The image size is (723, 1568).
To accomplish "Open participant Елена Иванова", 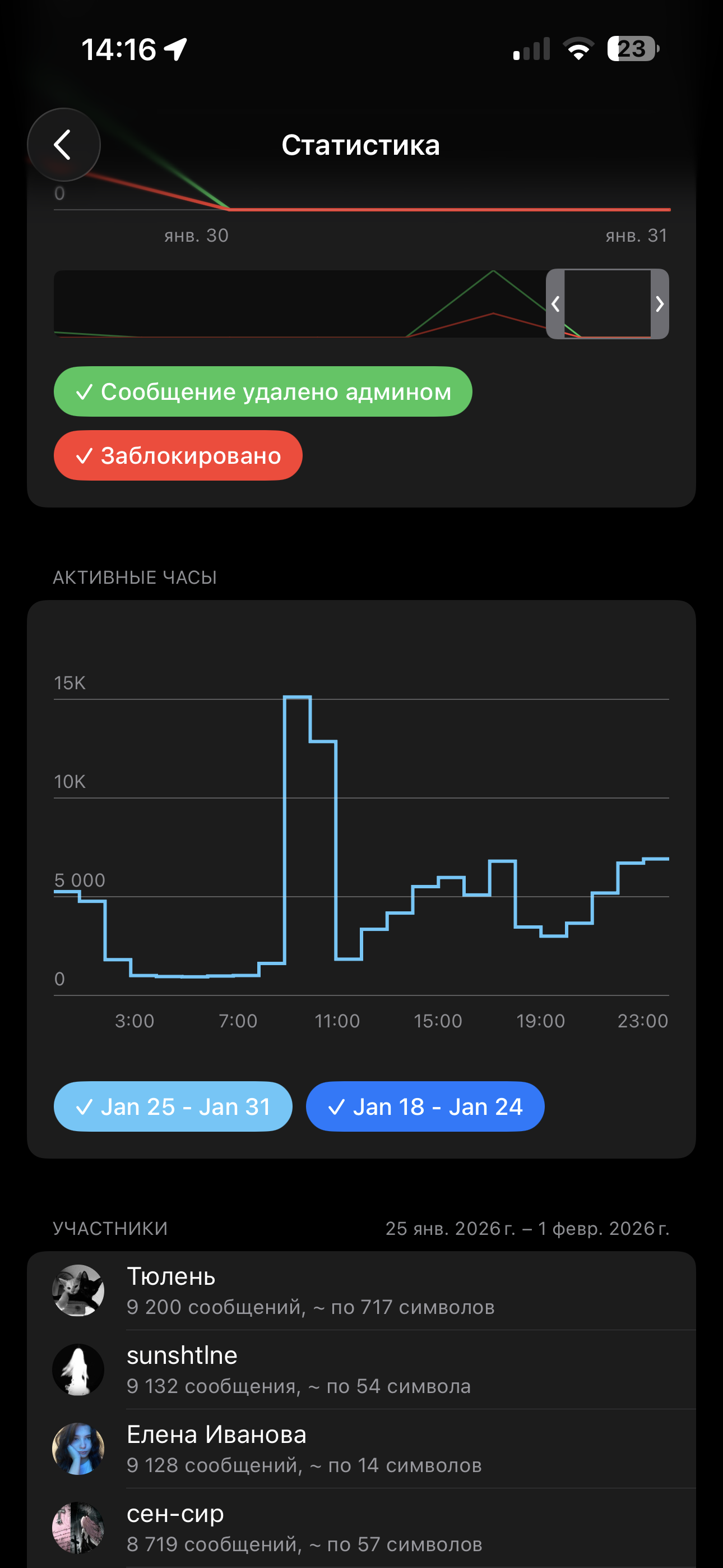I will click(x=361, y=1449).
